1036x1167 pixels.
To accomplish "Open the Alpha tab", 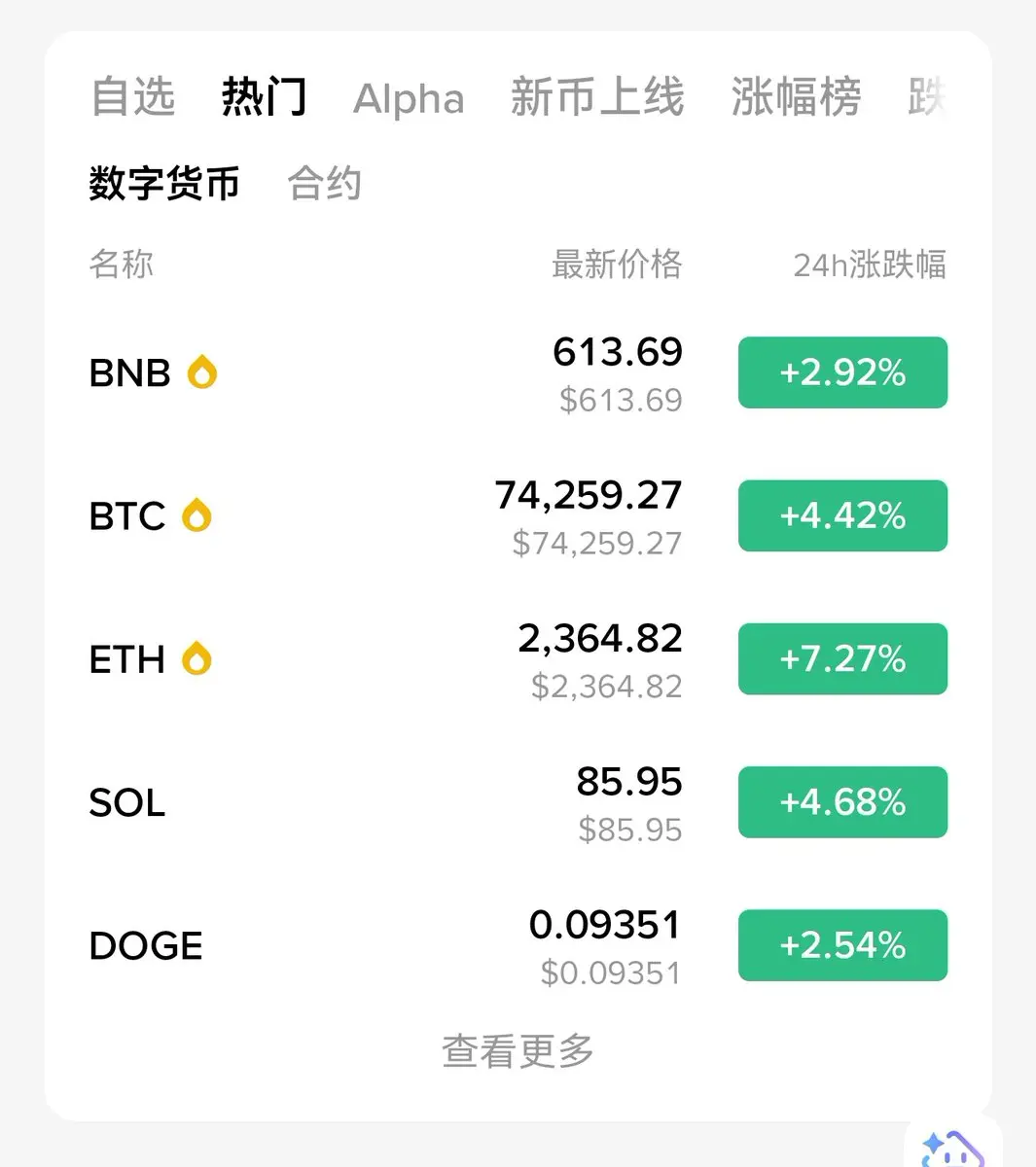I will (409, 99).
